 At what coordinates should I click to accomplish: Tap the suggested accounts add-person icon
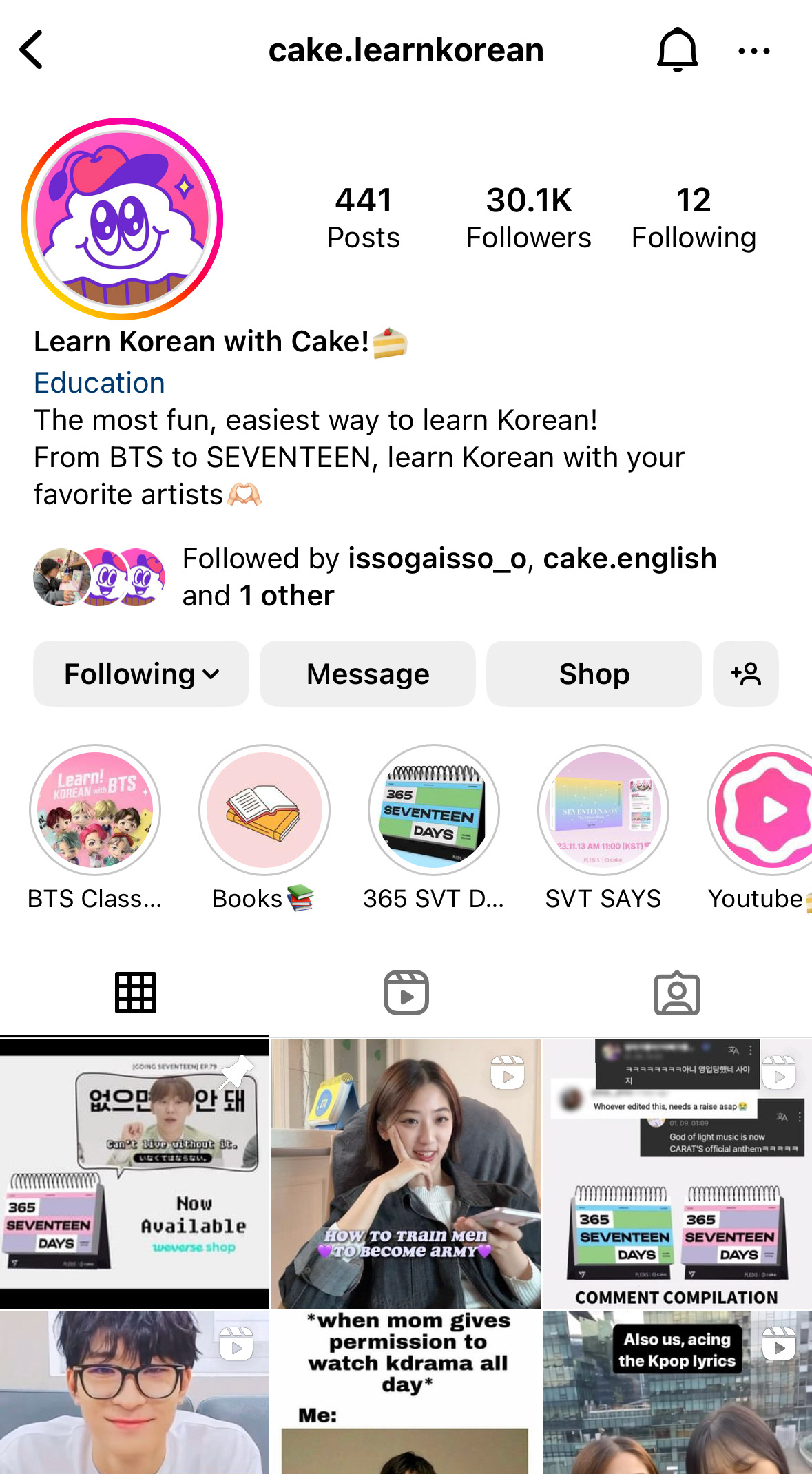click(746, 674)
